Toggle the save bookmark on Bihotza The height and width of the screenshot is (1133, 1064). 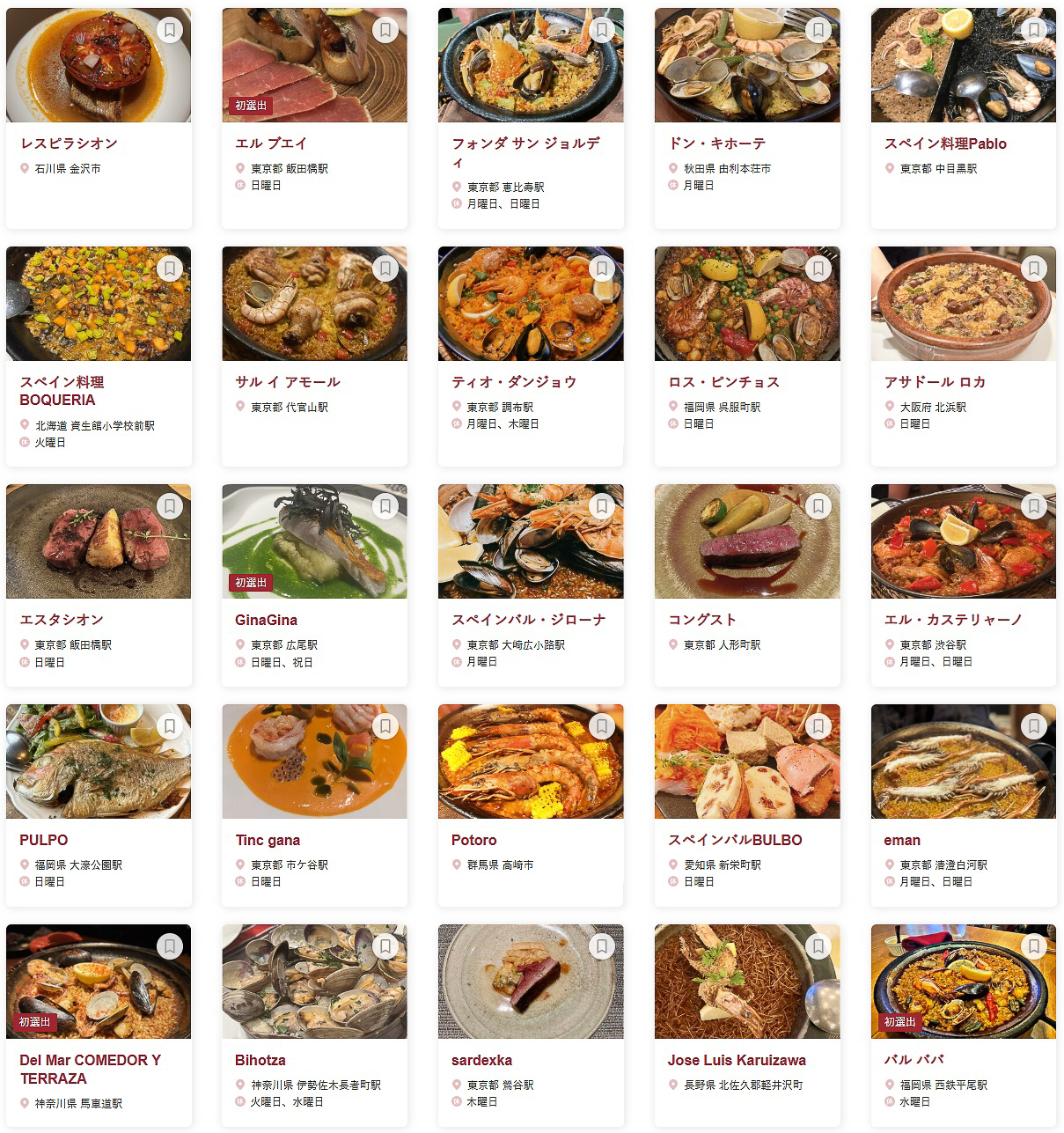click(385, 946)
